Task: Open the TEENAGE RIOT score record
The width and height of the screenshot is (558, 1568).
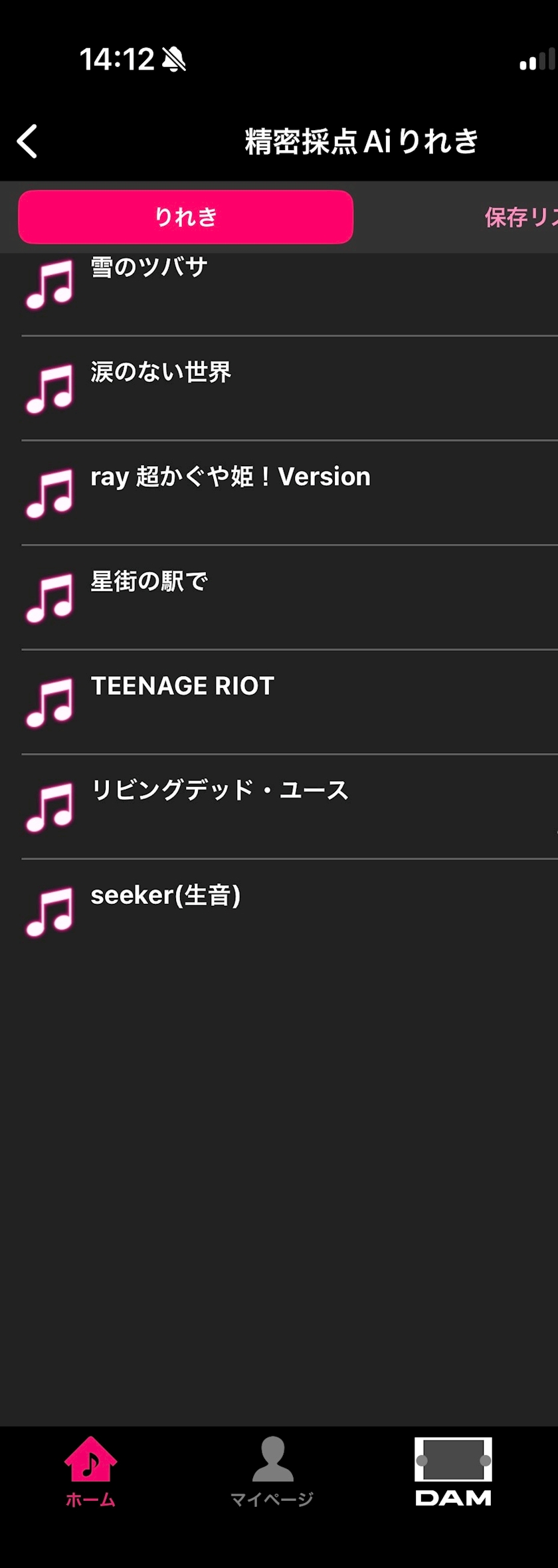Action: 279,701
